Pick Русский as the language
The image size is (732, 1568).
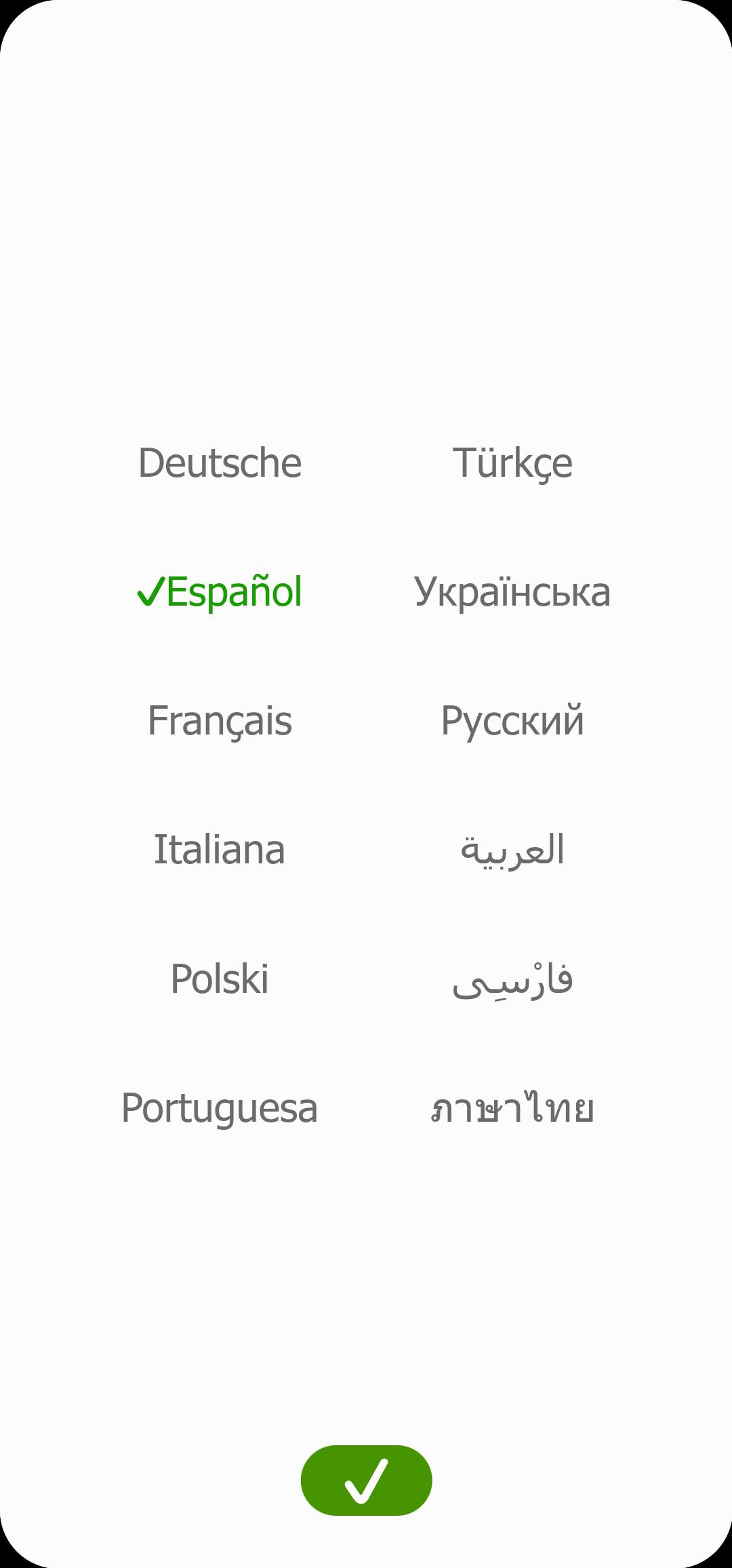coord(512,722)
